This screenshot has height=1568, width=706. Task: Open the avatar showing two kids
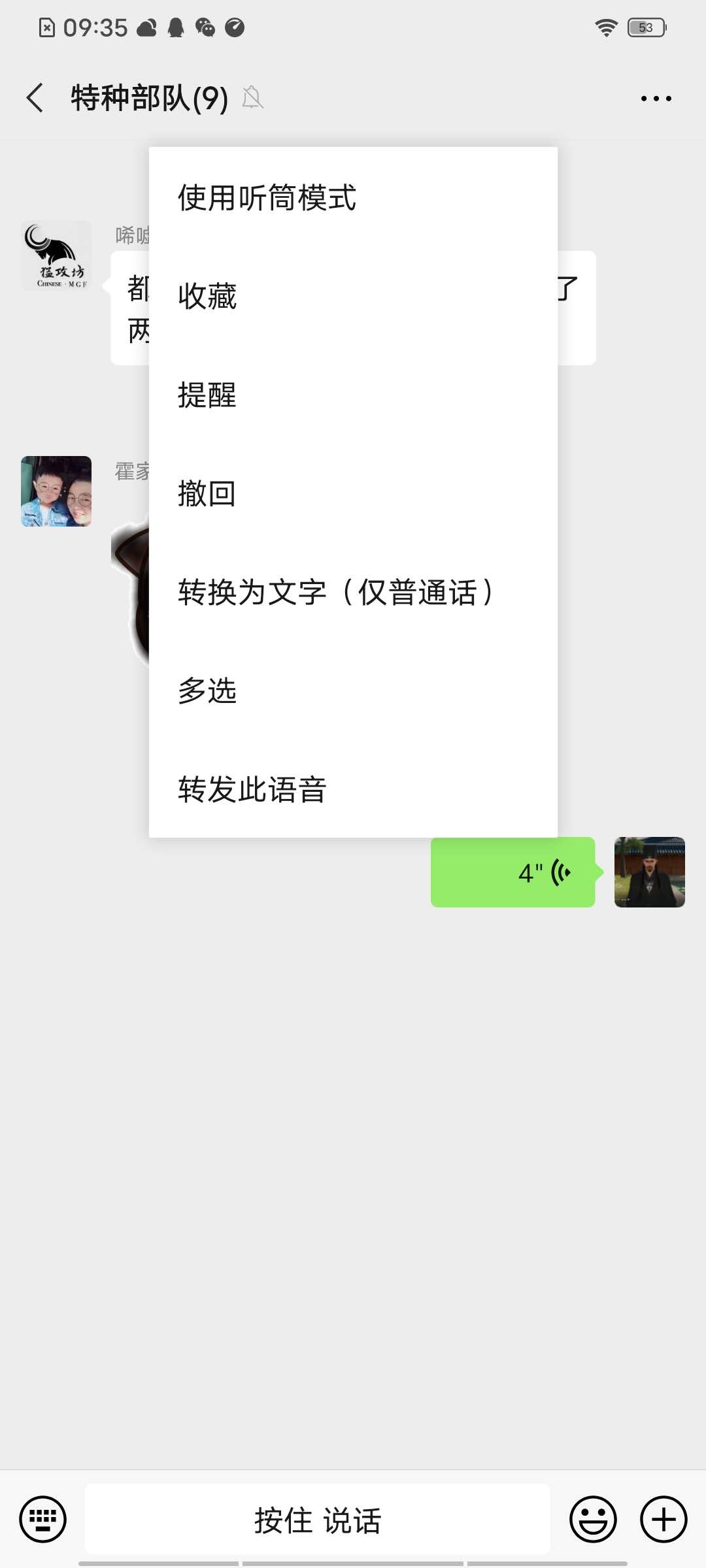pos(56,491)
